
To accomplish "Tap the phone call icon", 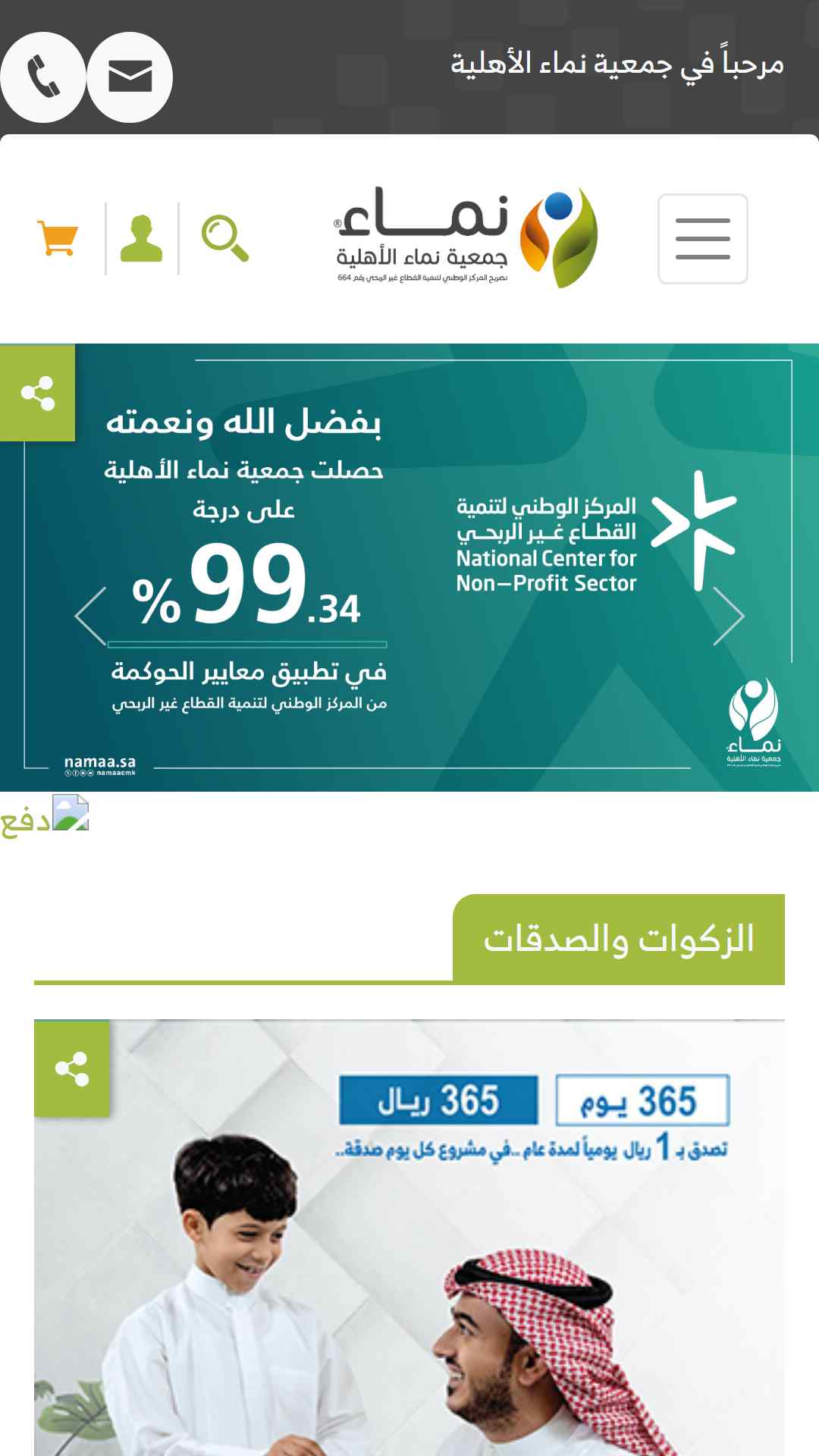I will coord(43,77).
